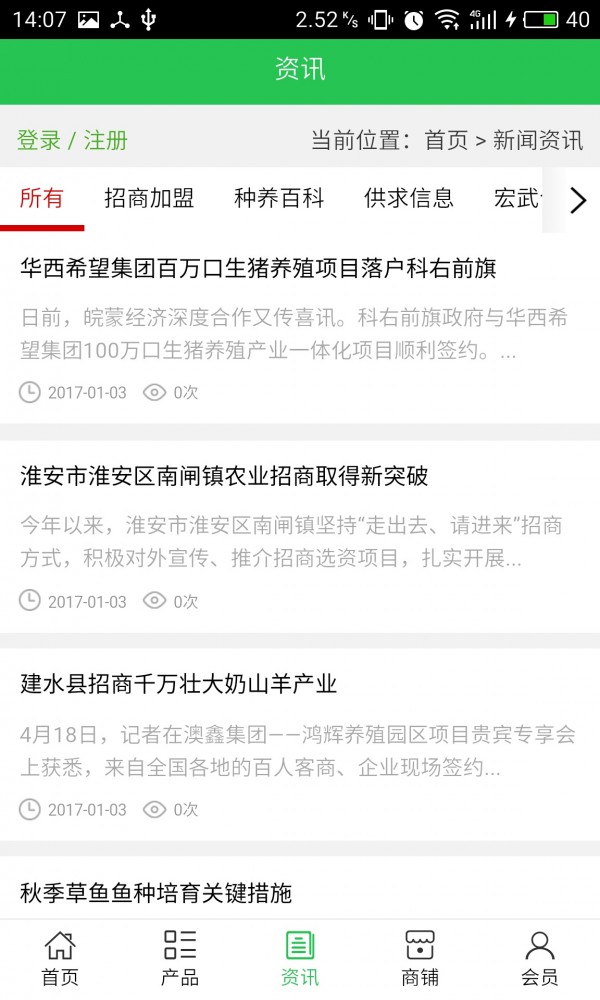Go to the 首页 bottom tab

coord(60,959)
